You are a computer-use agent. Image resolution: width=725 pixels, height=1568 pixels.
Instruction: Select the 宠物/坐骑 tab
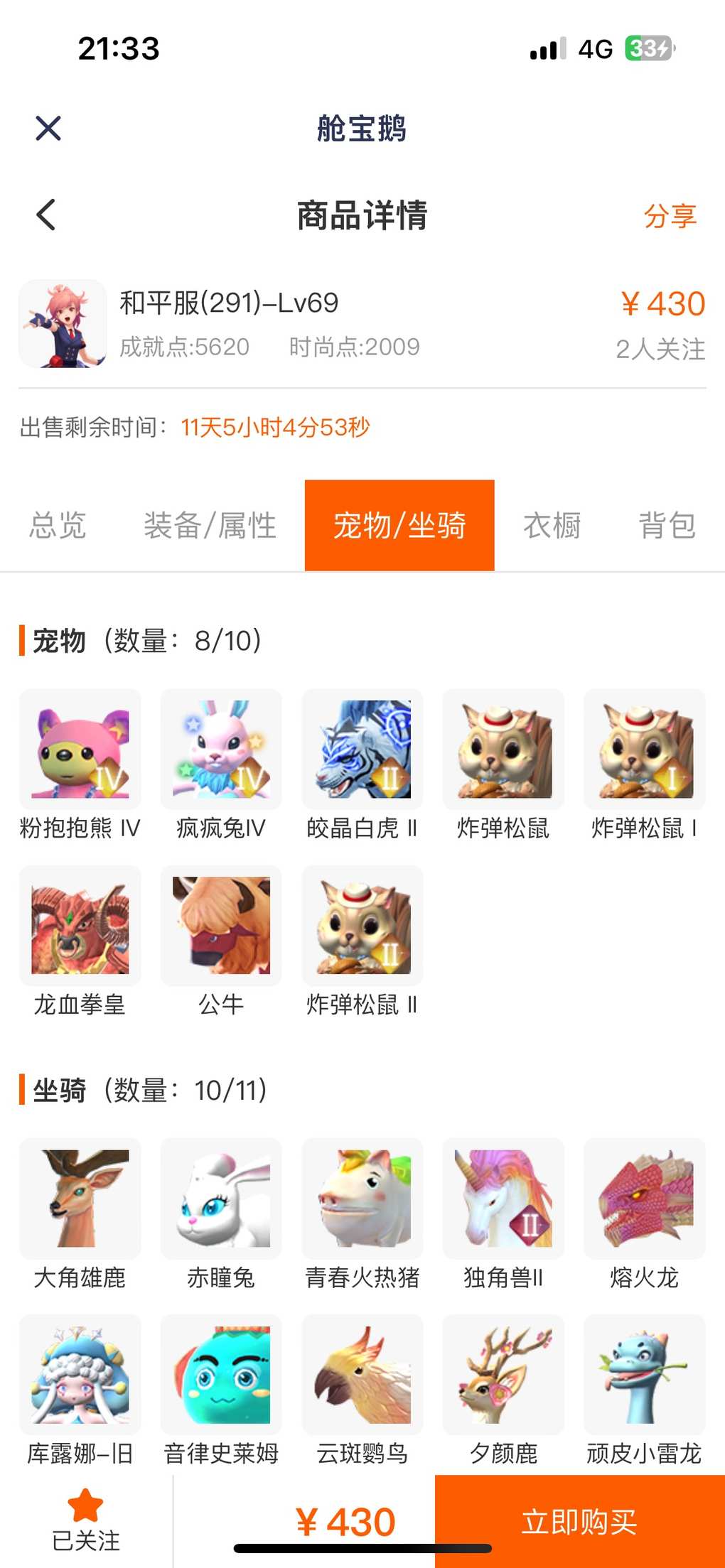pos(399,526)
